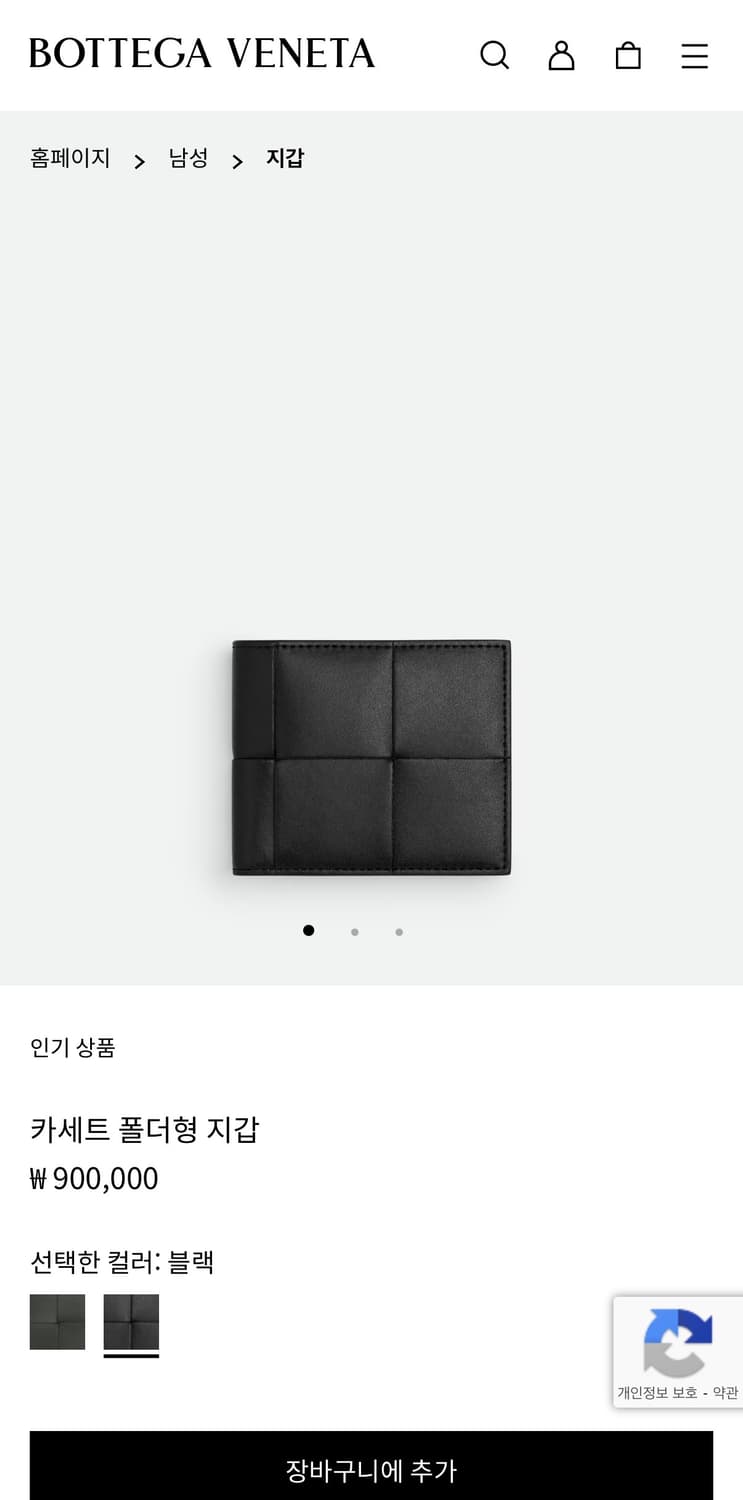Click the breadcrumb arrow after 남성
Viewport: 743px width, 1500px height.
pyautogui.click(x=236, y=160)
